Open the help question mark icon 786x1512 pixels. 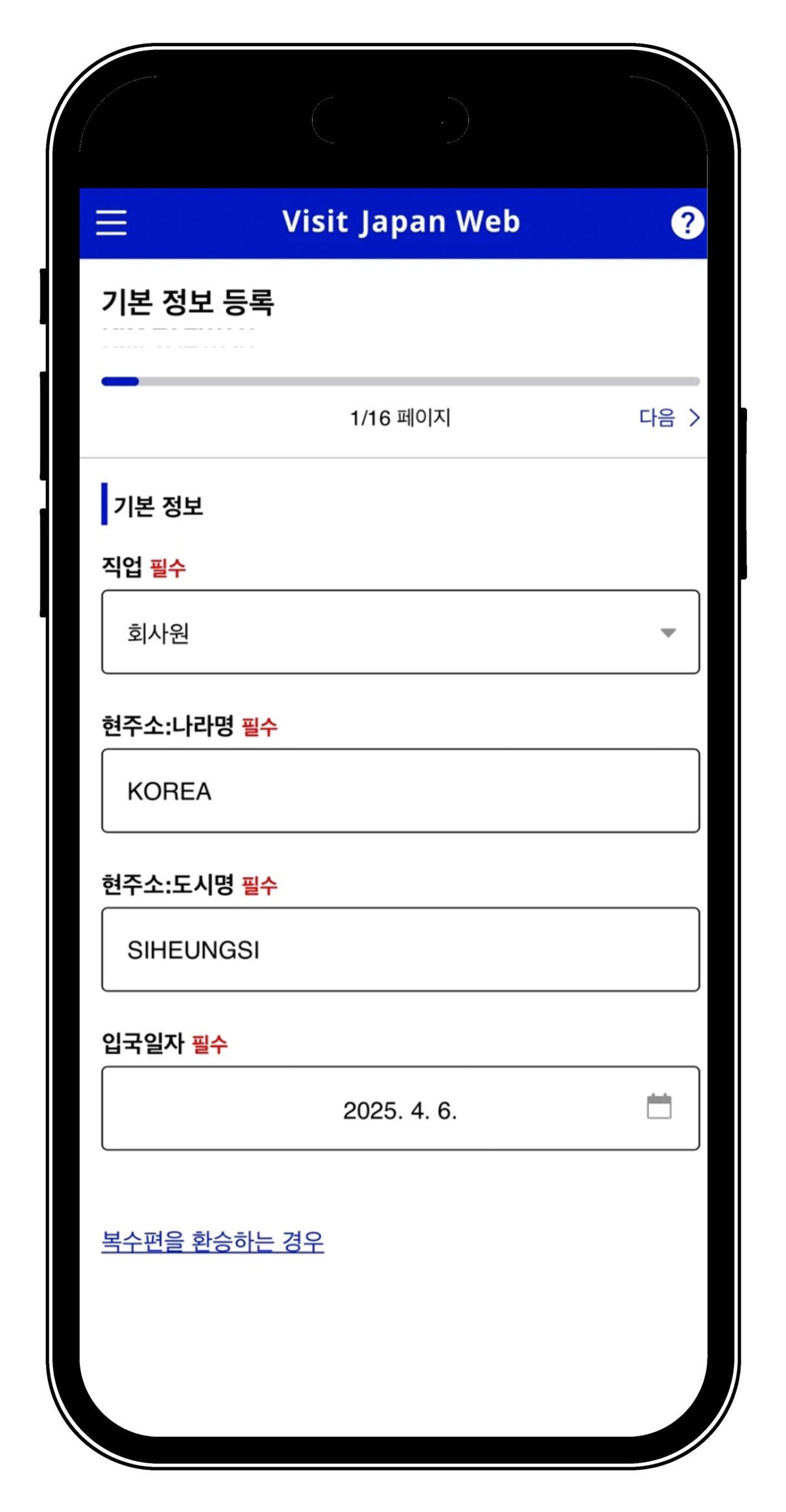(687, 223)
